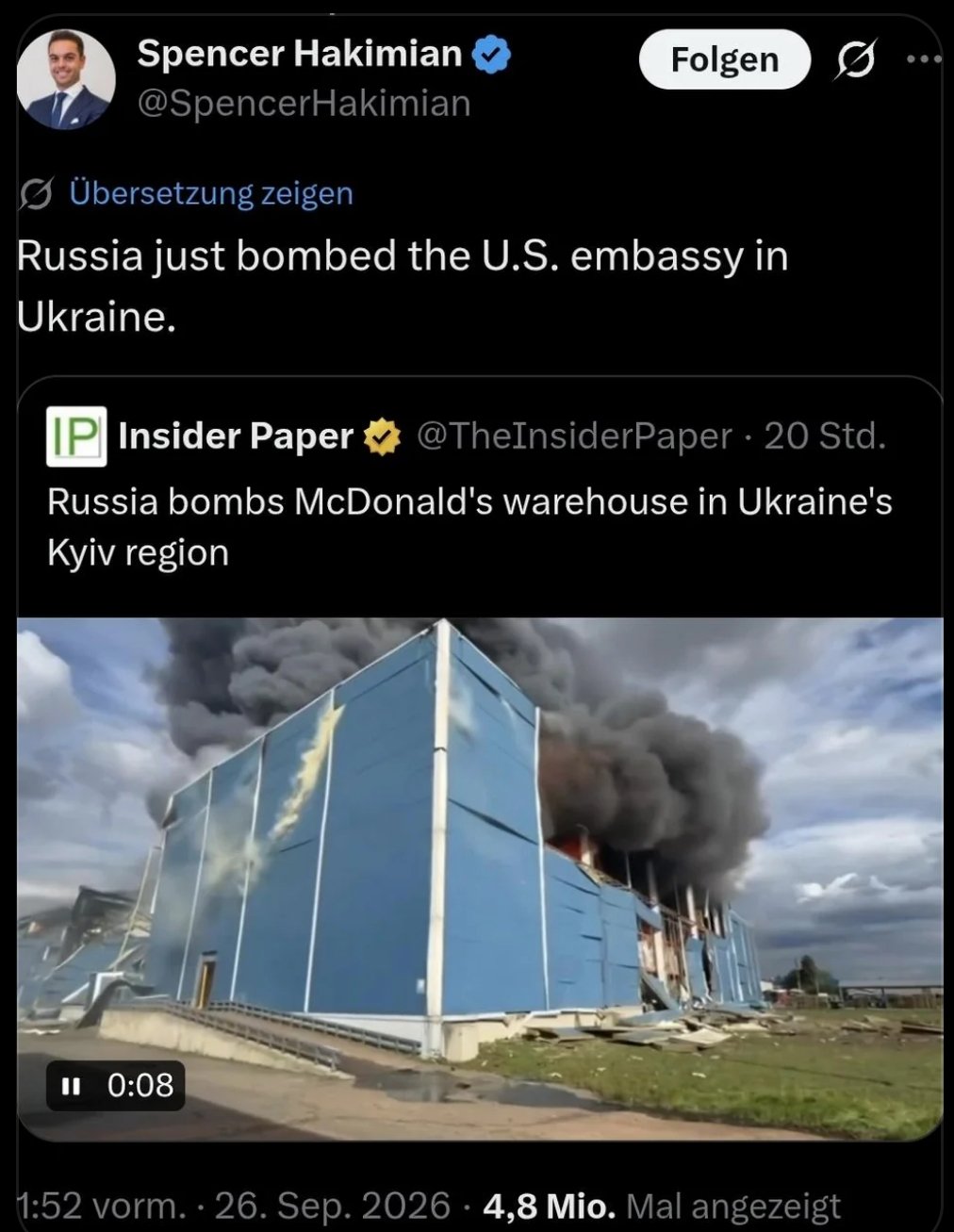954x1232 pixels.
Task: Open Spencer Hakimian's profile picture
Action: tap(67, 78)
